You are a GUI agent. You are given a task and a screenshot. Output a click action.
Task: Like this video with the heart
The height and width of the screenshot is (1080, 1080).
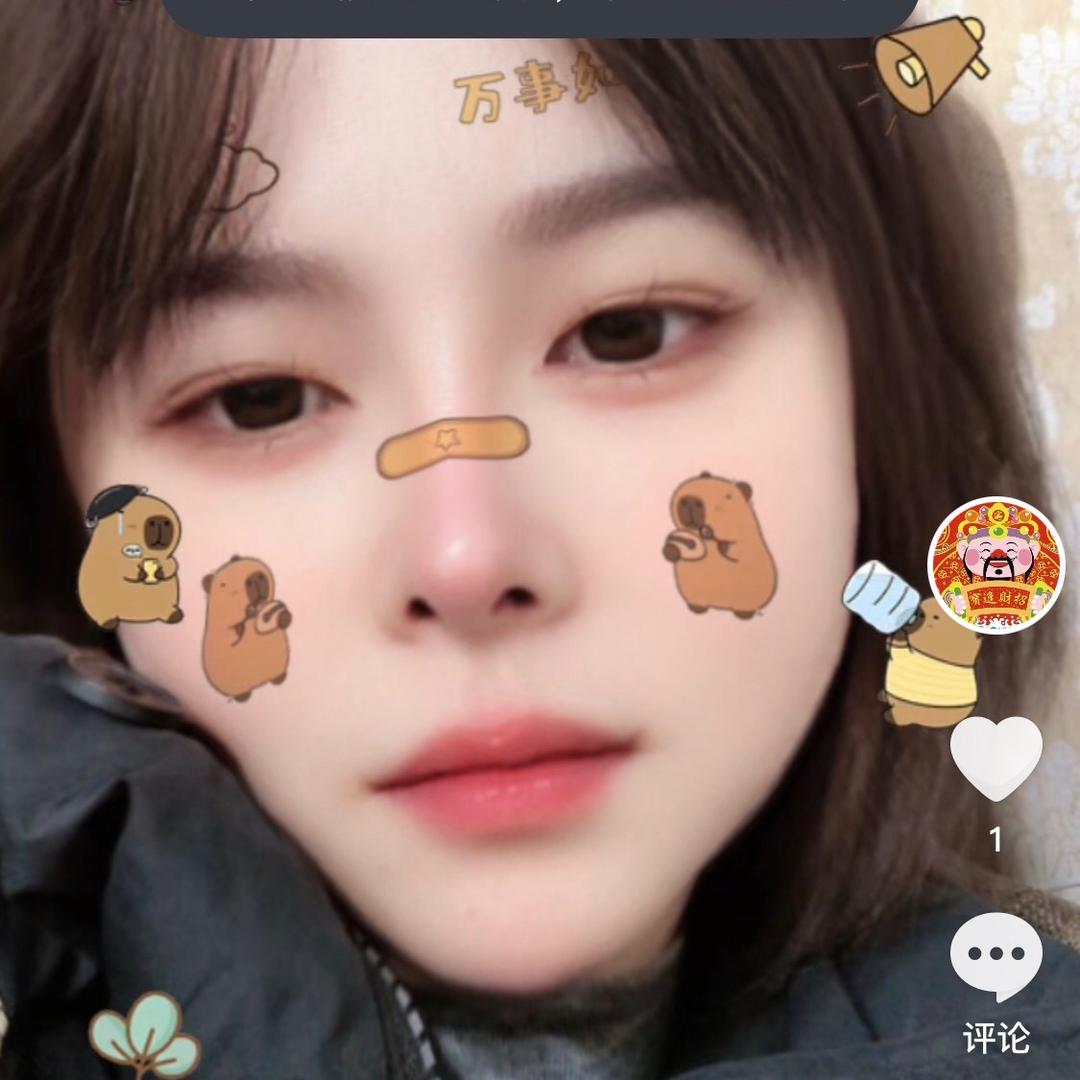coord(996,757)
